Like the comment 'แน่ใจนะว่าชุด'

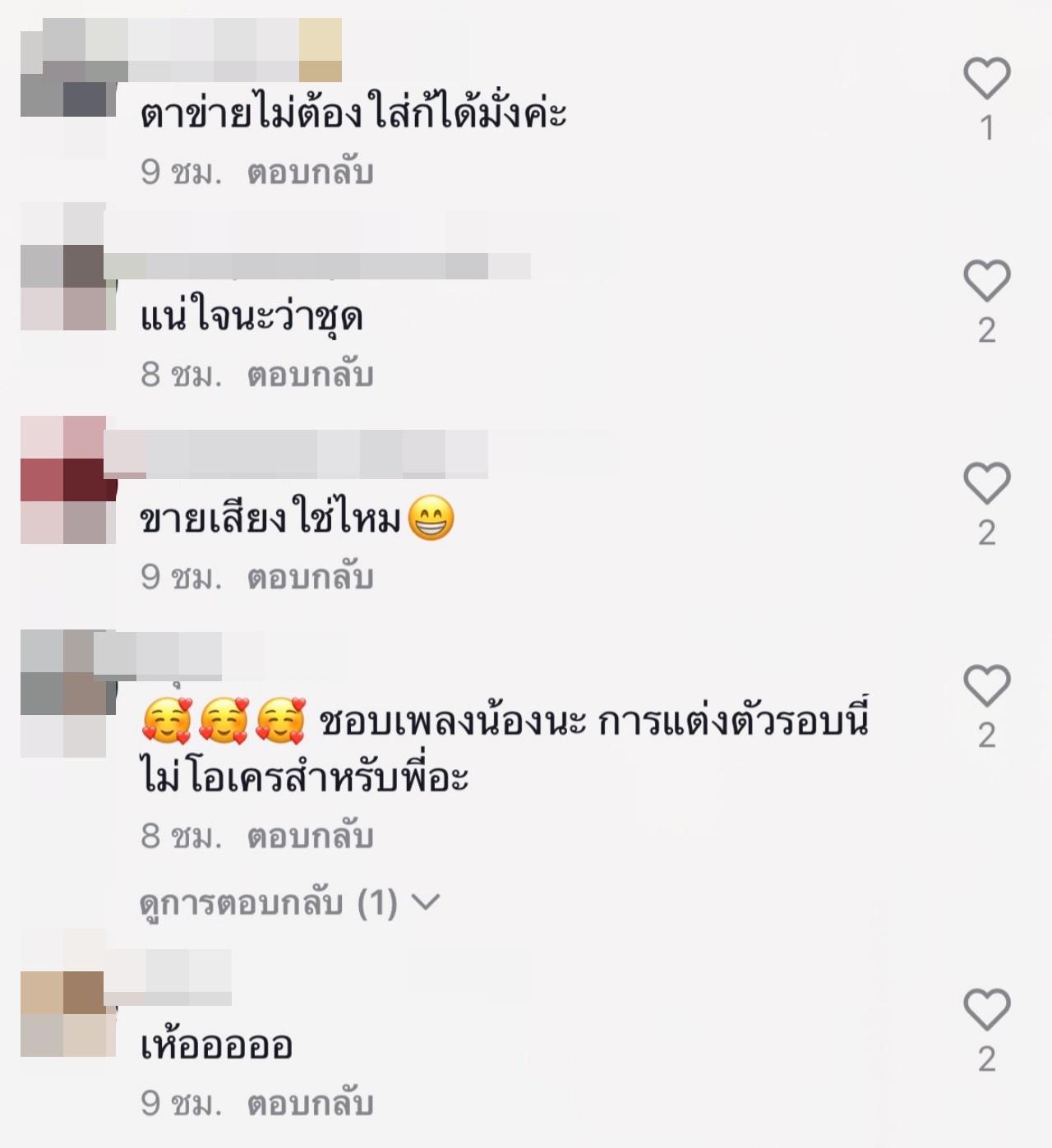[986, 280]
